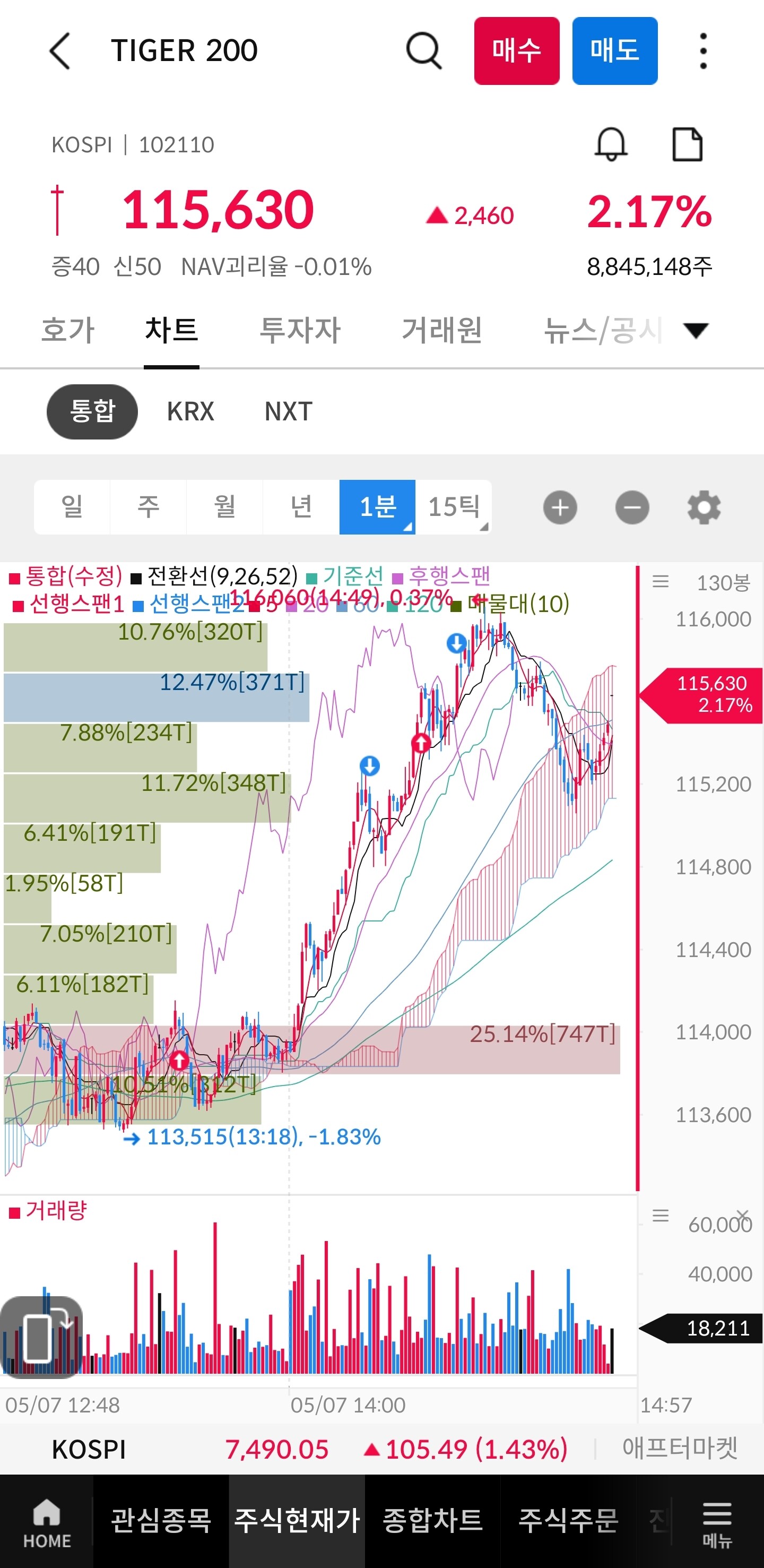Switch to the 투자자 tab

(x=300, y=330)
